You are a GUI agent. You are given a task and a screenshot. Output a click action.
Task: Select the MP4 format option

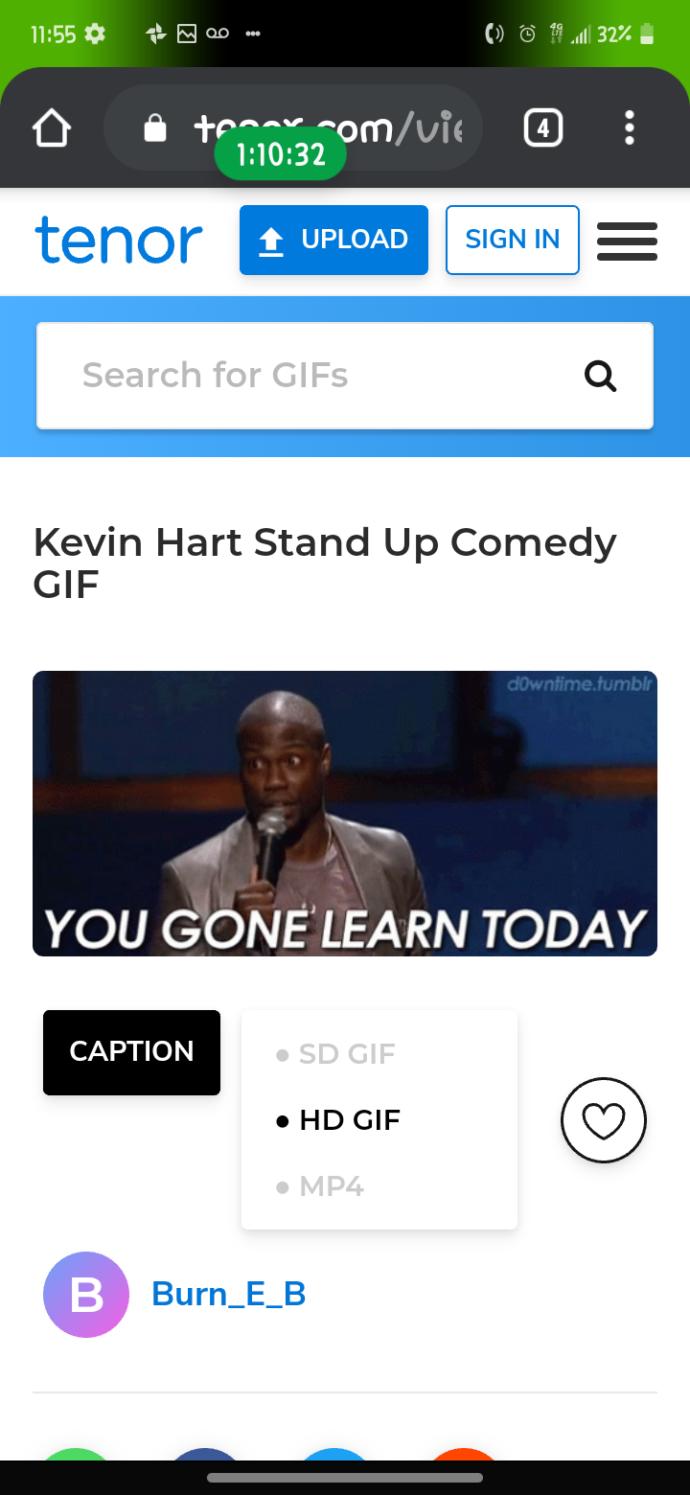(320, 1187)
